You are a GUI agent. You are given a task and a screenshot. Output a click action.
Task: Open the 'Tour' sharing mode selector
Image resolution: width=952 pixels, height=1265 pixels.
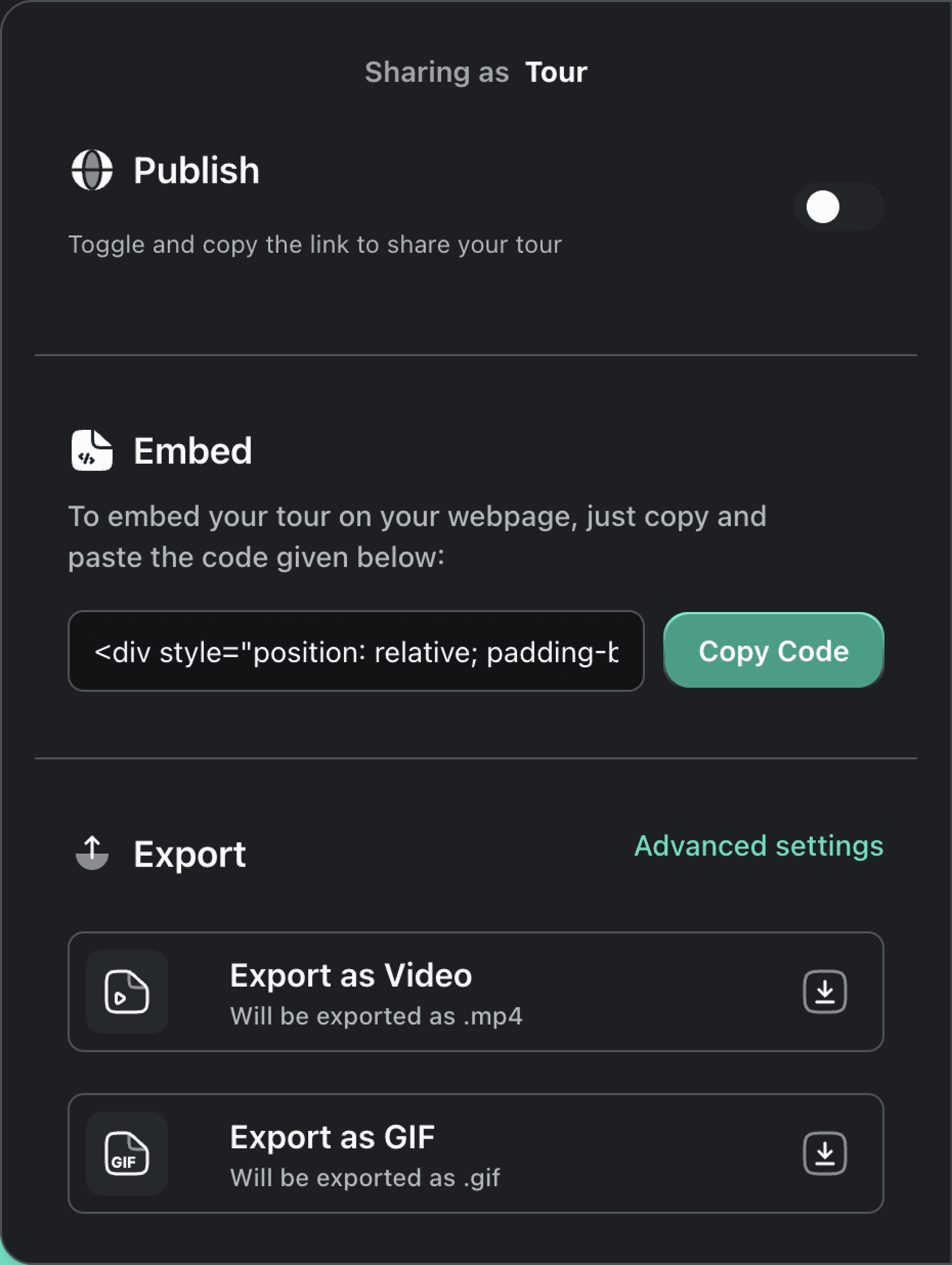click(x=555, y=72)
